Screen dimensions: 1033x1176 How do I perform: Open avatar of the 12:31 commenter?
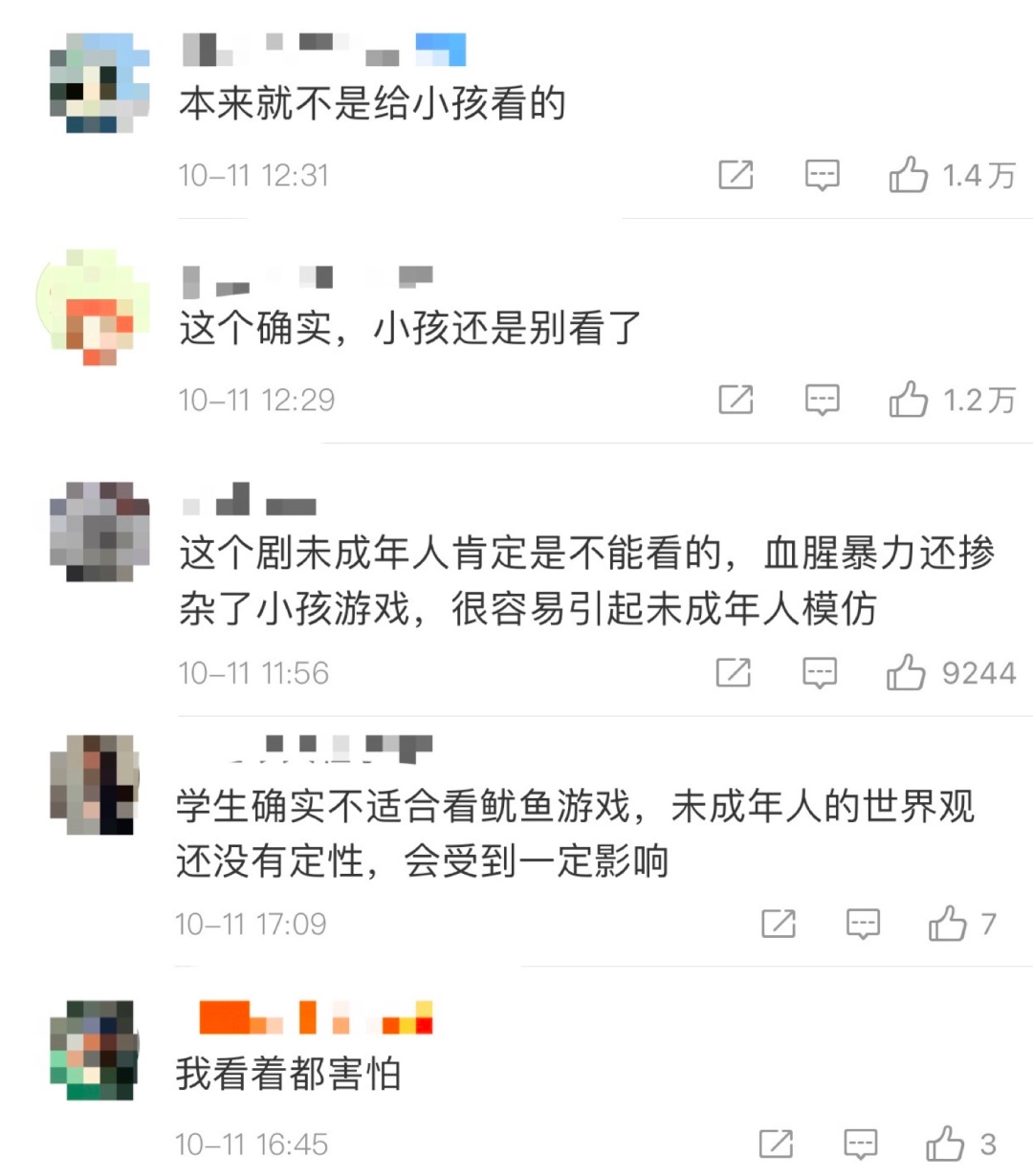(x=99, y=83)
